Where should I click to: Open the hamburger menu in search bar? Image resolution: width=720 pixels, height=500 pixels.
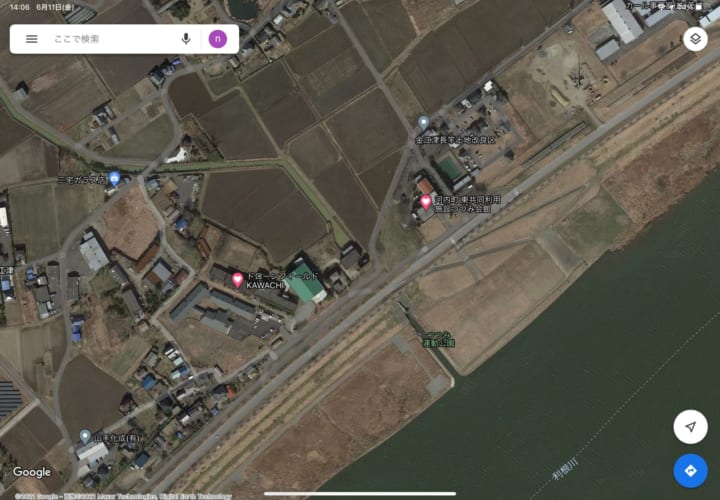pos(31,39)
